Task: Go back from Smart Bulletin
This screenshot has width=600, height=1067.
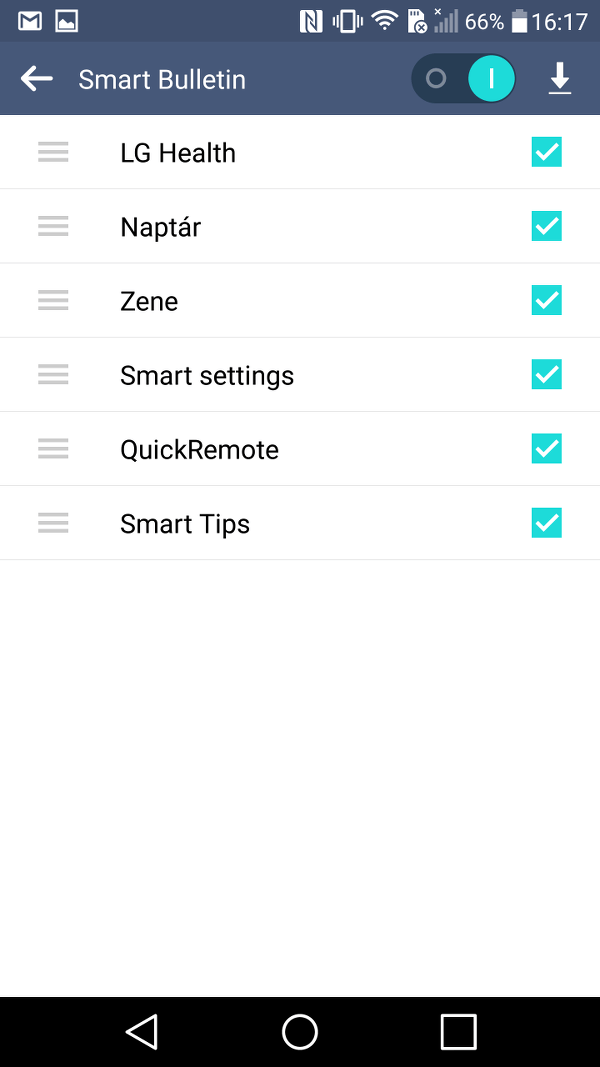Action: [x=37, y=79]
